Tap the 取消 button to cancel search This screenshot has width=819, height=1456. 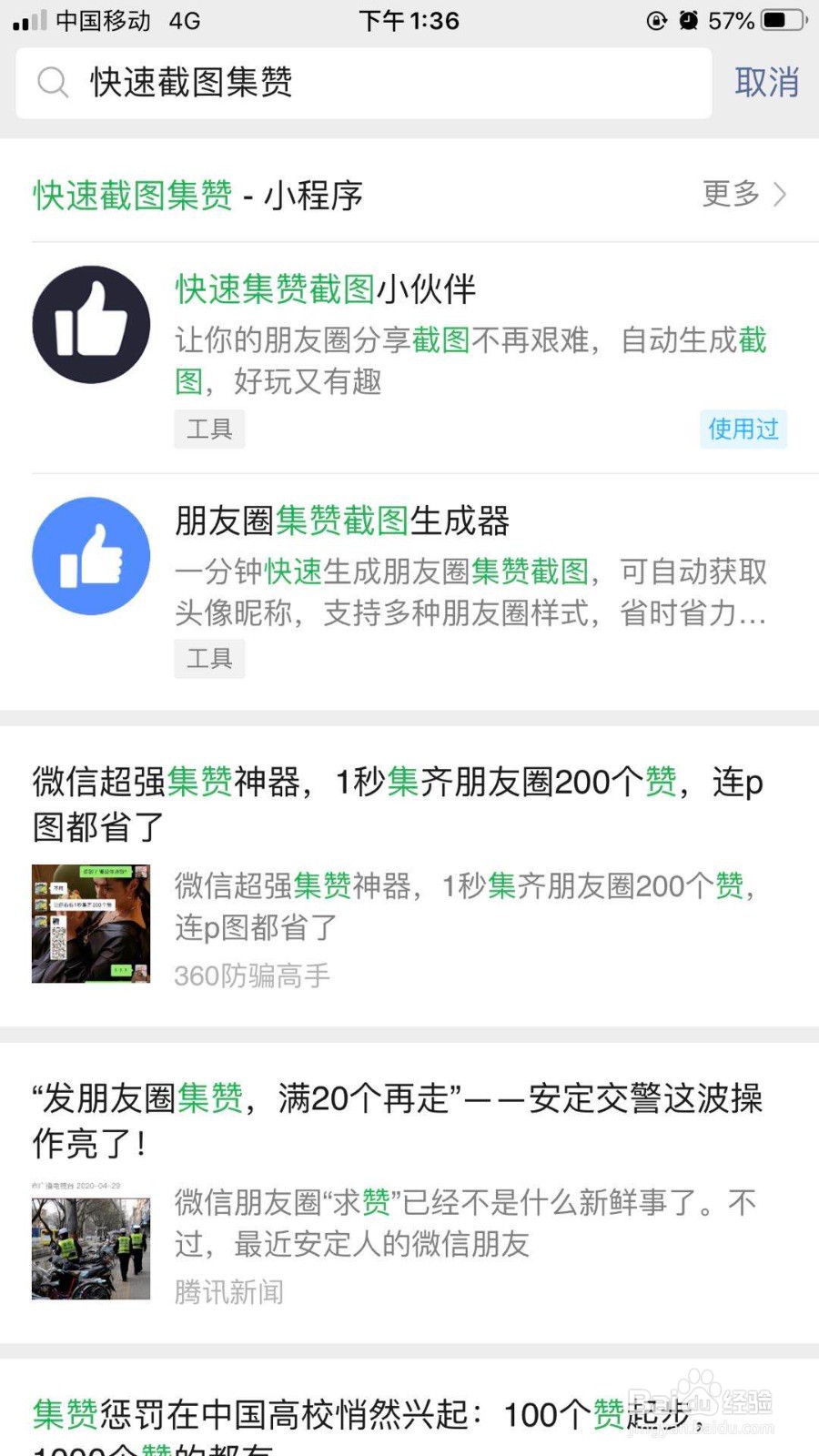click(766, 84)
